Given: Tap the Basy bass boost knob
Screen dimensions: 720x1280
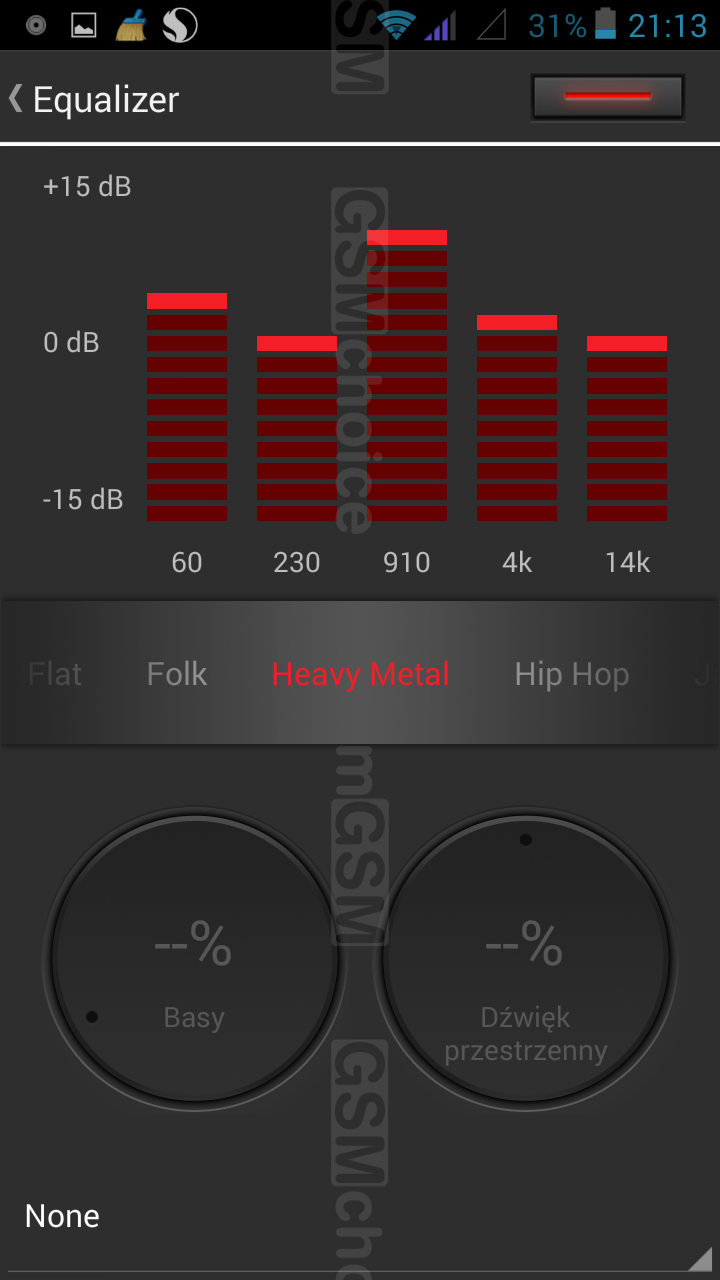Looking at the screenshot, I should tap(195, 960).
